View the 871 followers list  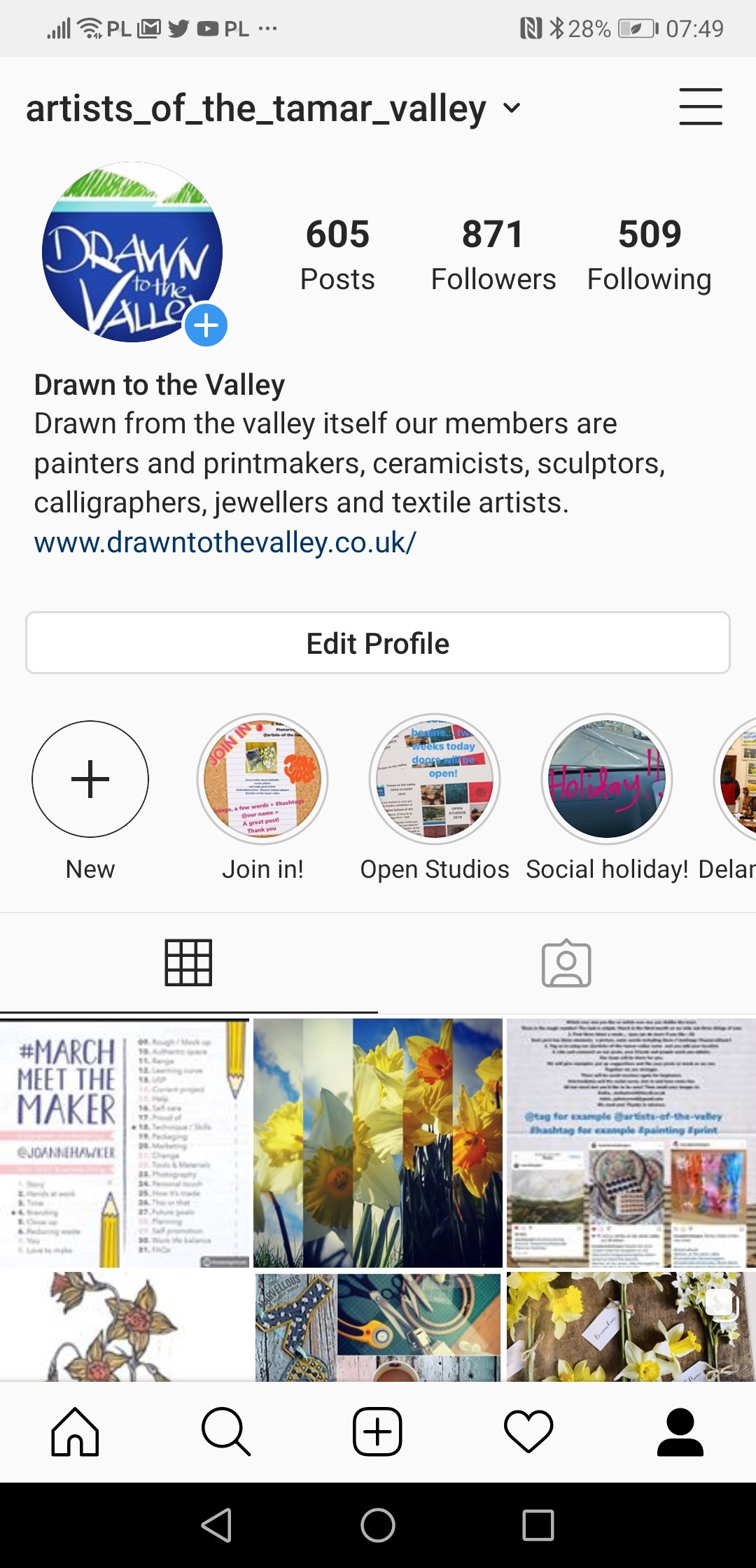493,253
